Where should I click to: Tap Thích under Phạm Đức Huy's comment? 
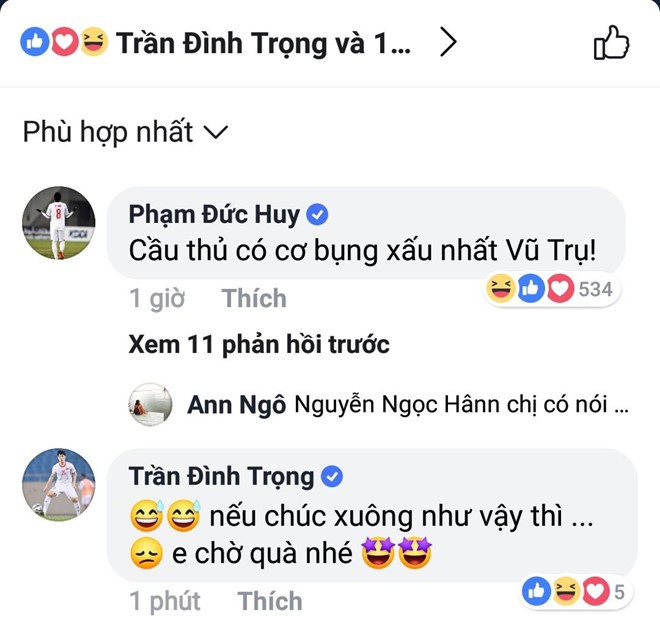(254, 298)
